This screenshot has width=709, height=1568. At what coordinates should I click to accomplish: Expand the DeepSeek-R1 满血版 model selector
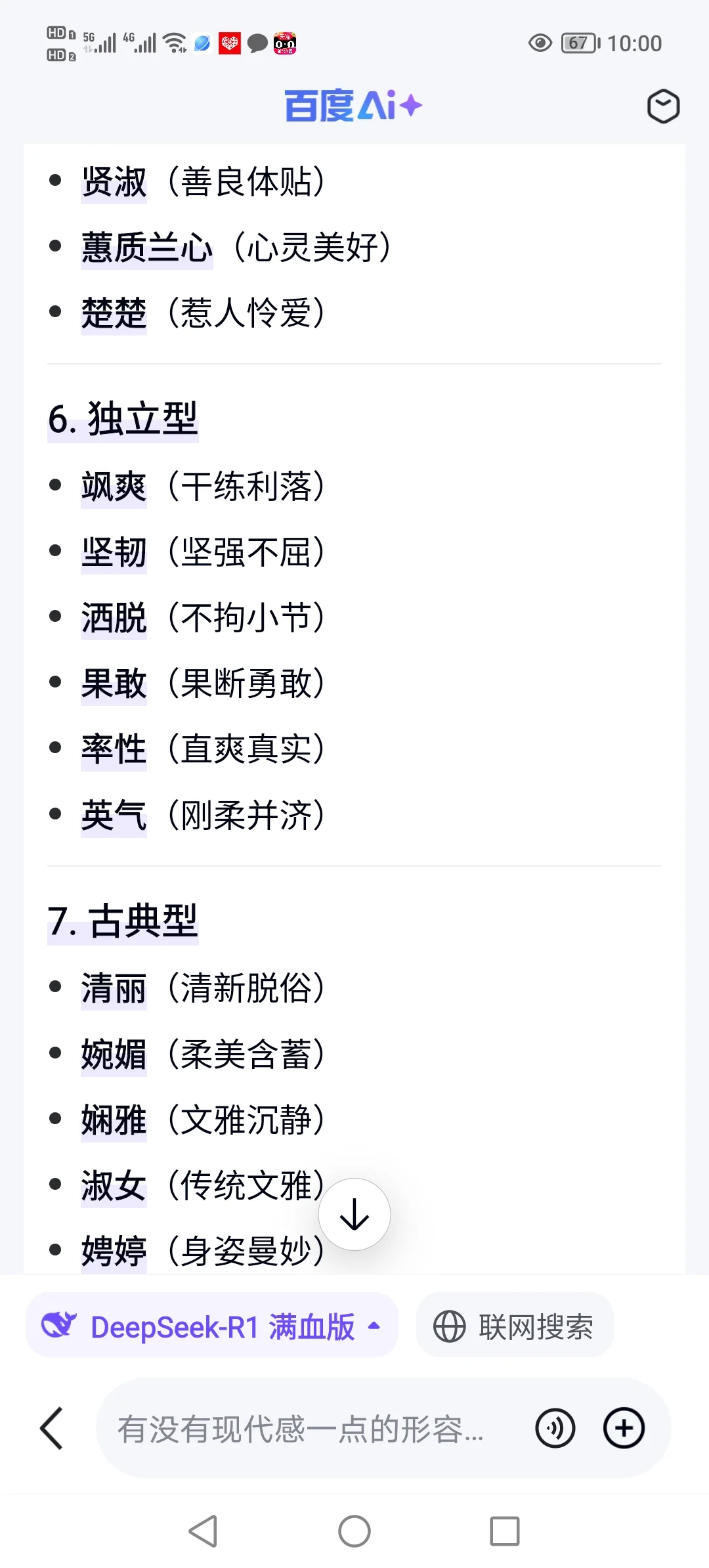(211, 1326)
